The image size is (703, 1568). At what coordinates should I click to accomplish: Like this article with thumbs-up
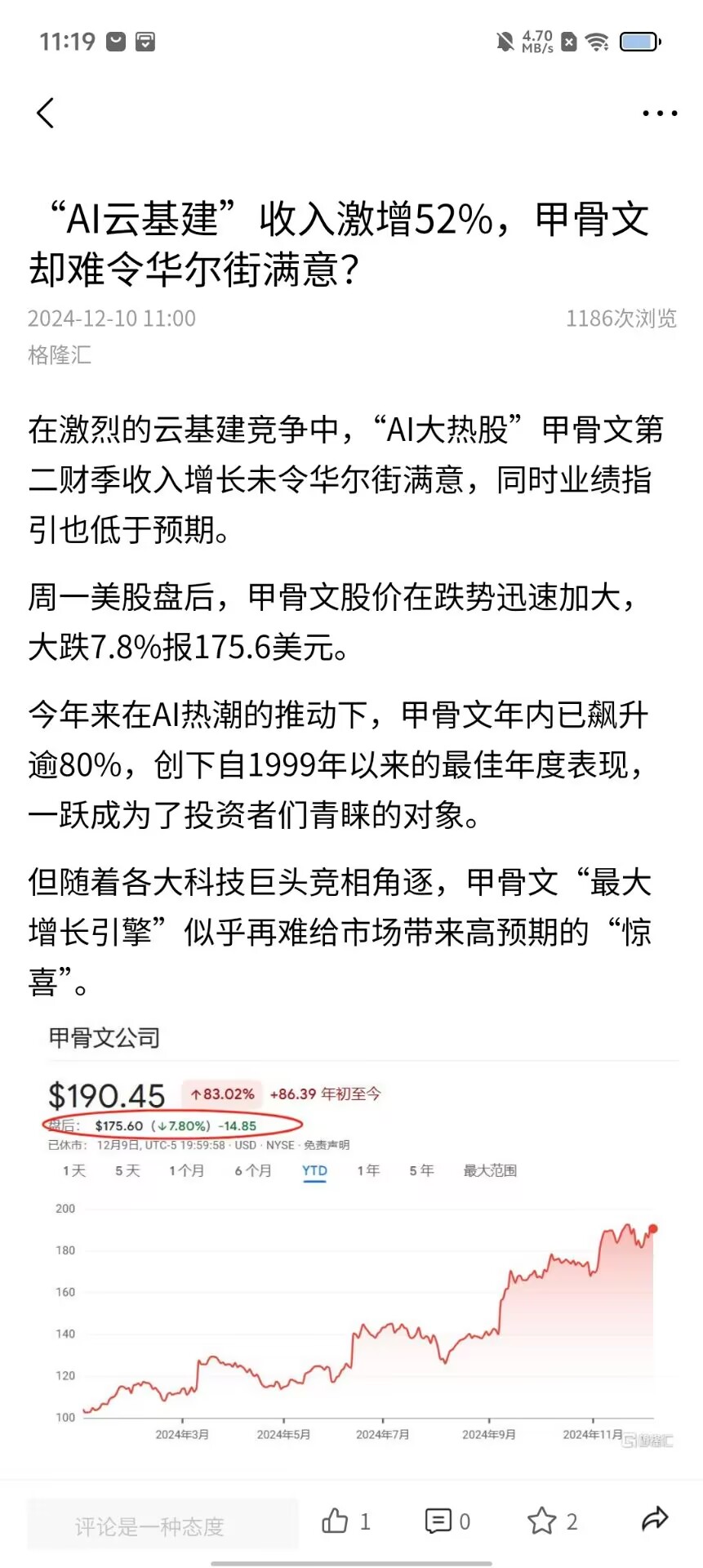coord(335,1521)
